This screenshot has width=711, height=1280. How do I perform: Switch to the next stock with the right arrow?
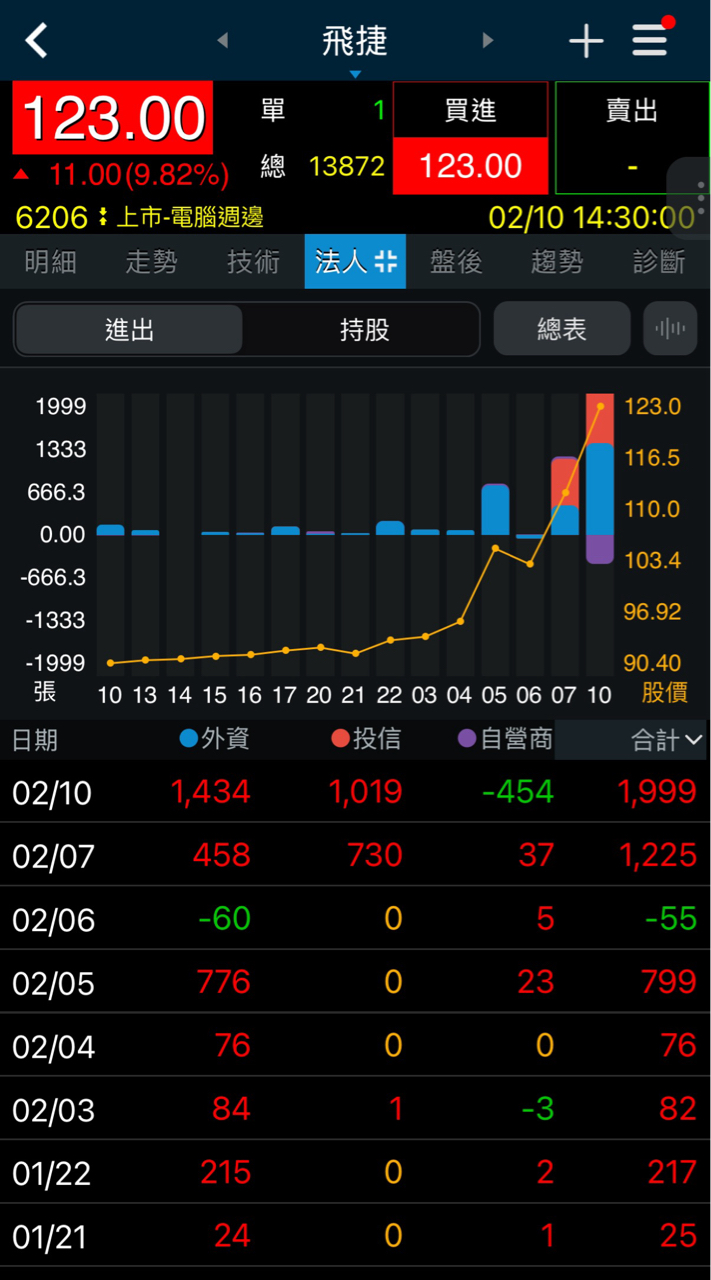[x=488, y=41]
